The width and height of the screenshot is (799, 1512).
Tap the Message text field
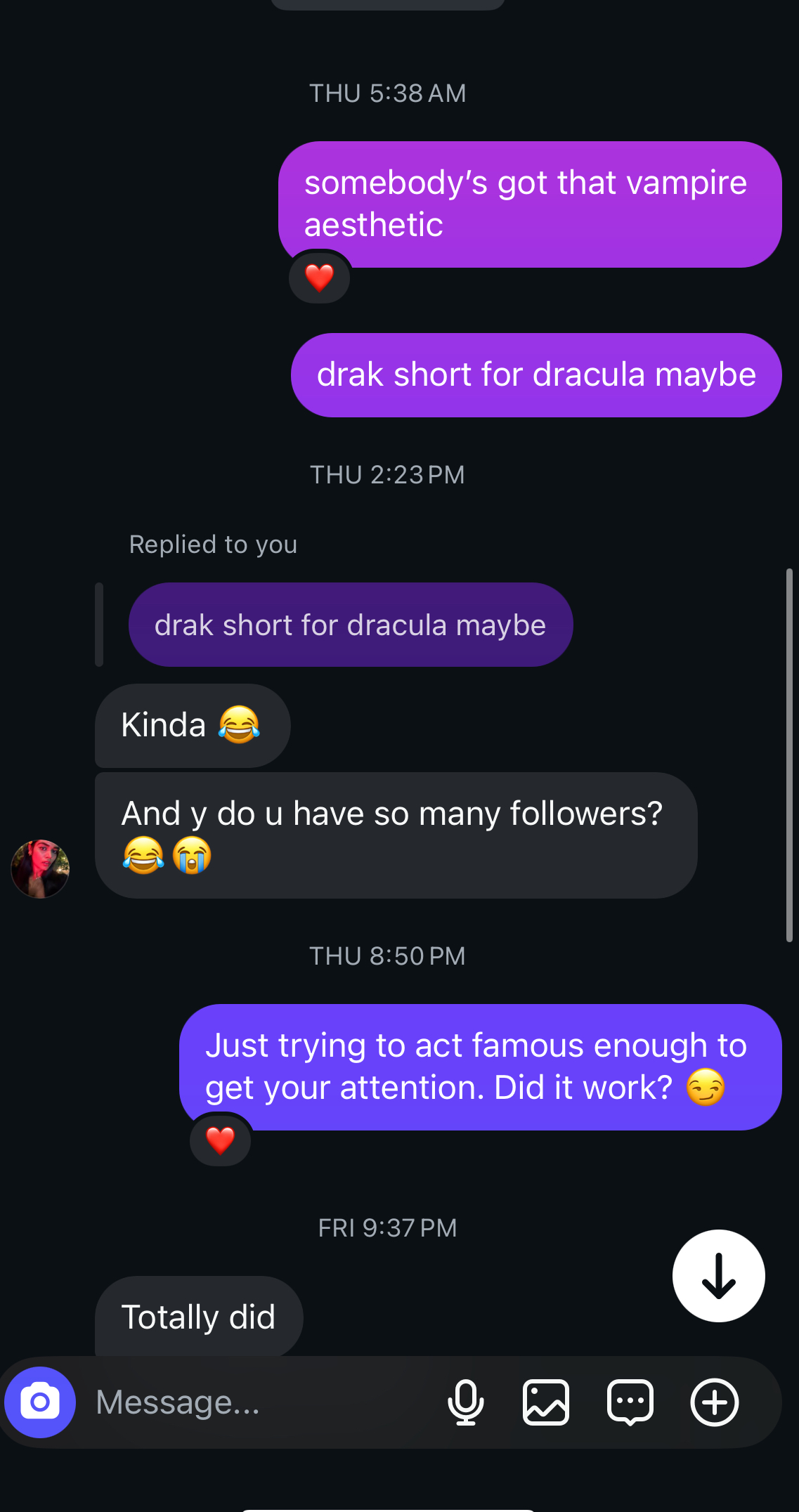tap(260, 1402)
